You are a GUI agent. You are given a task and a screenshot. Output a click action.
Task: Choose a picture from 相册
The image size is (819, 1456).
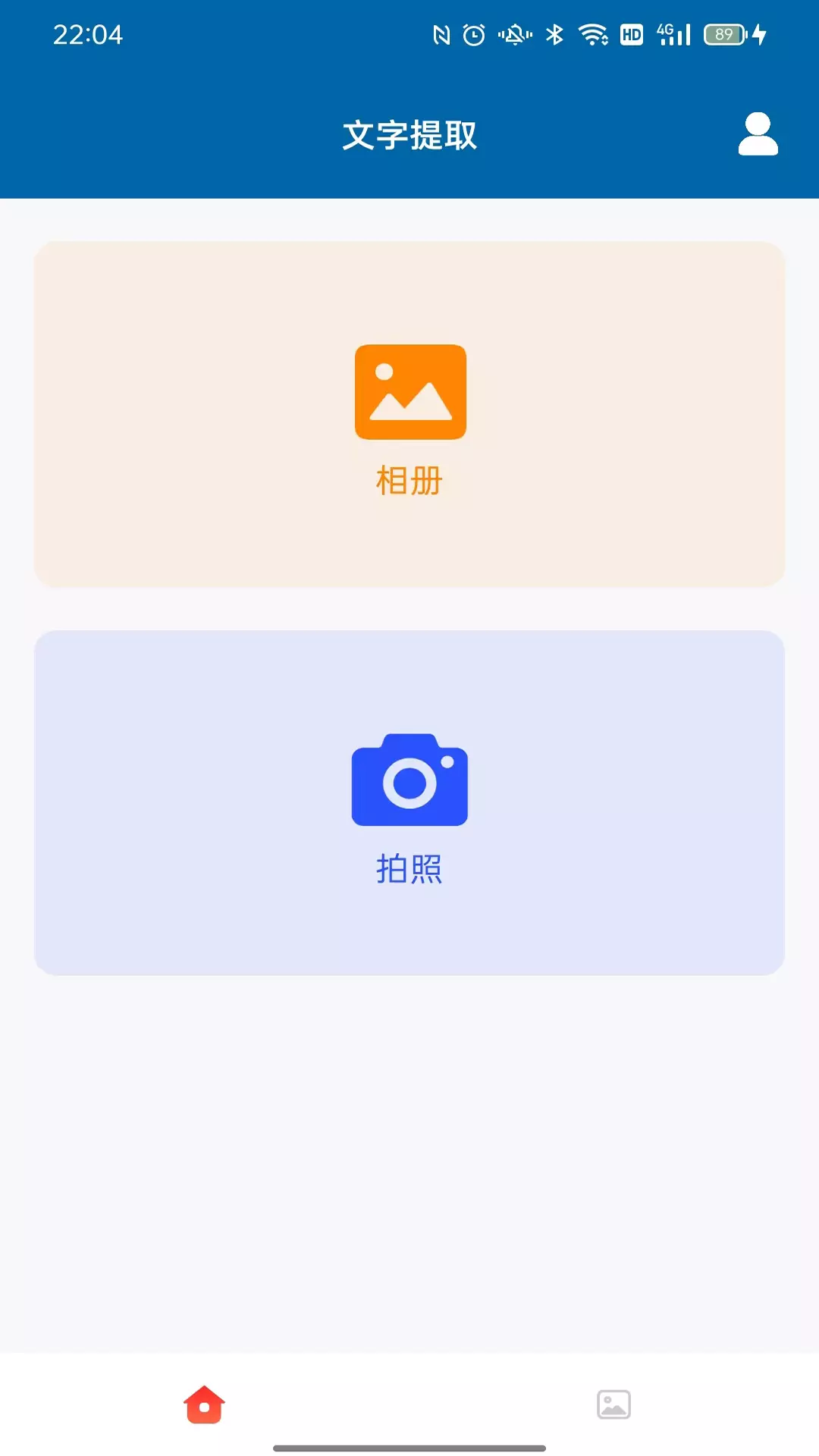coord(409,414)
